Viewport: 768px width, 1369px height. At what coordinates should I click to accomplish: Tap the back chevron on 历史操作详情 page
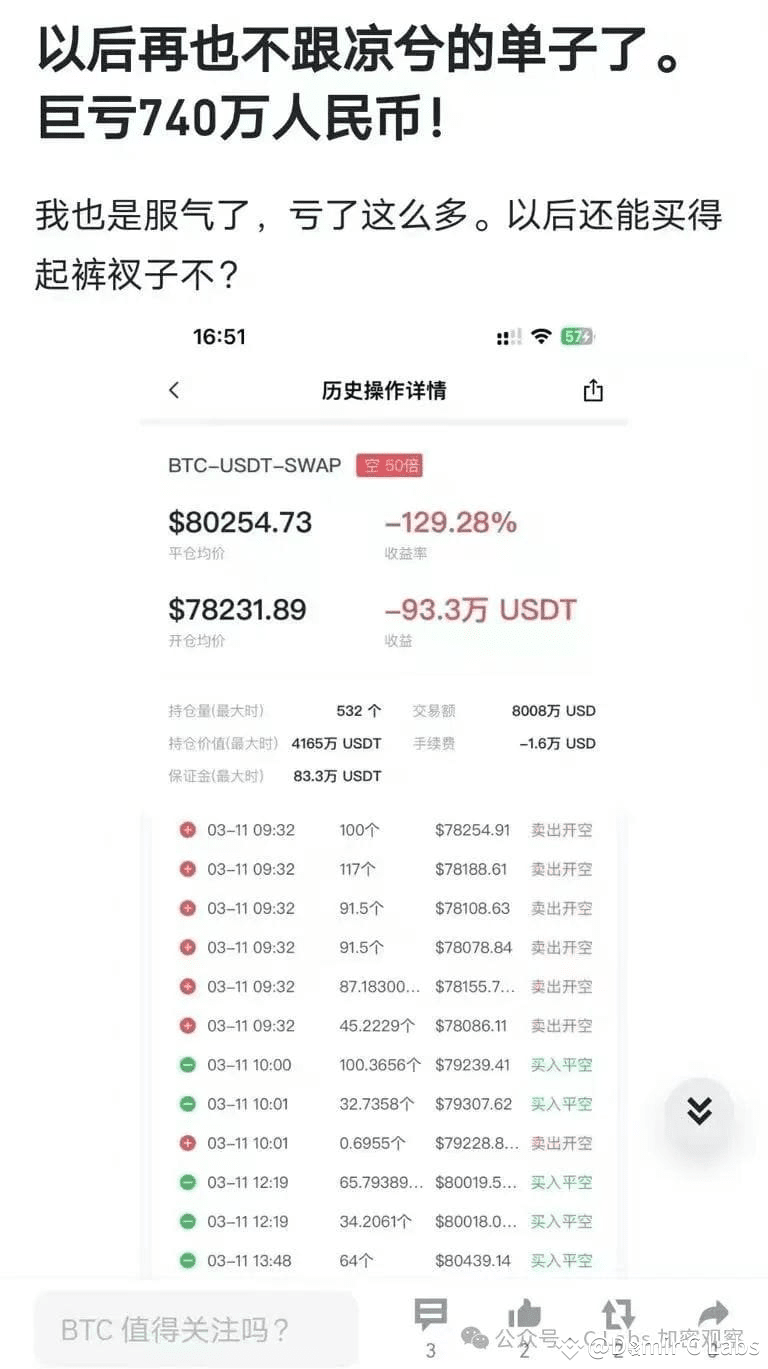click(x=175, y=390)
